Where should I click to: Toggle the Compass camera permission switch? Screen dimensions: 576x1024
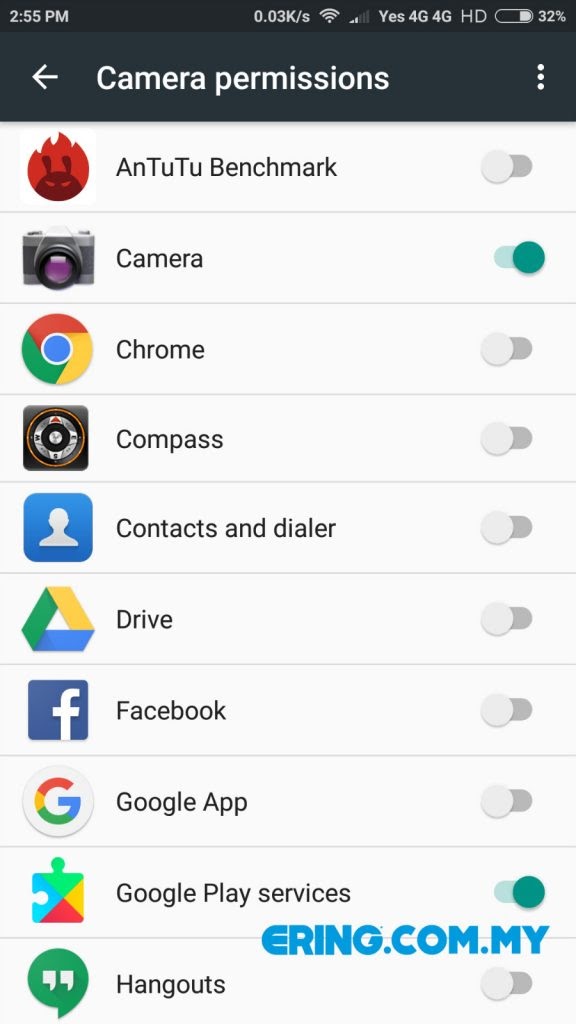(507, 438)
